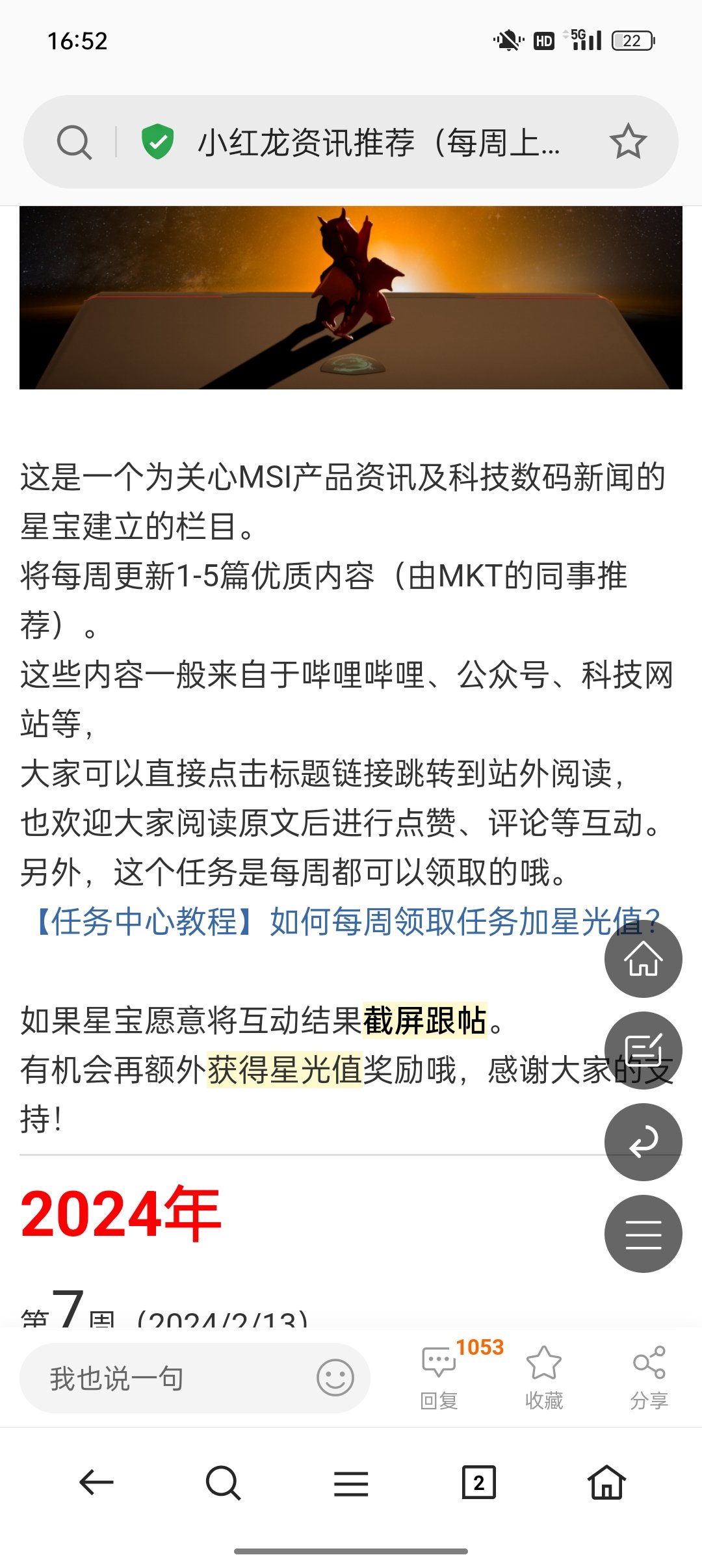
Task: Share the thread with 分享
Action: click(x=649, y=1377)
